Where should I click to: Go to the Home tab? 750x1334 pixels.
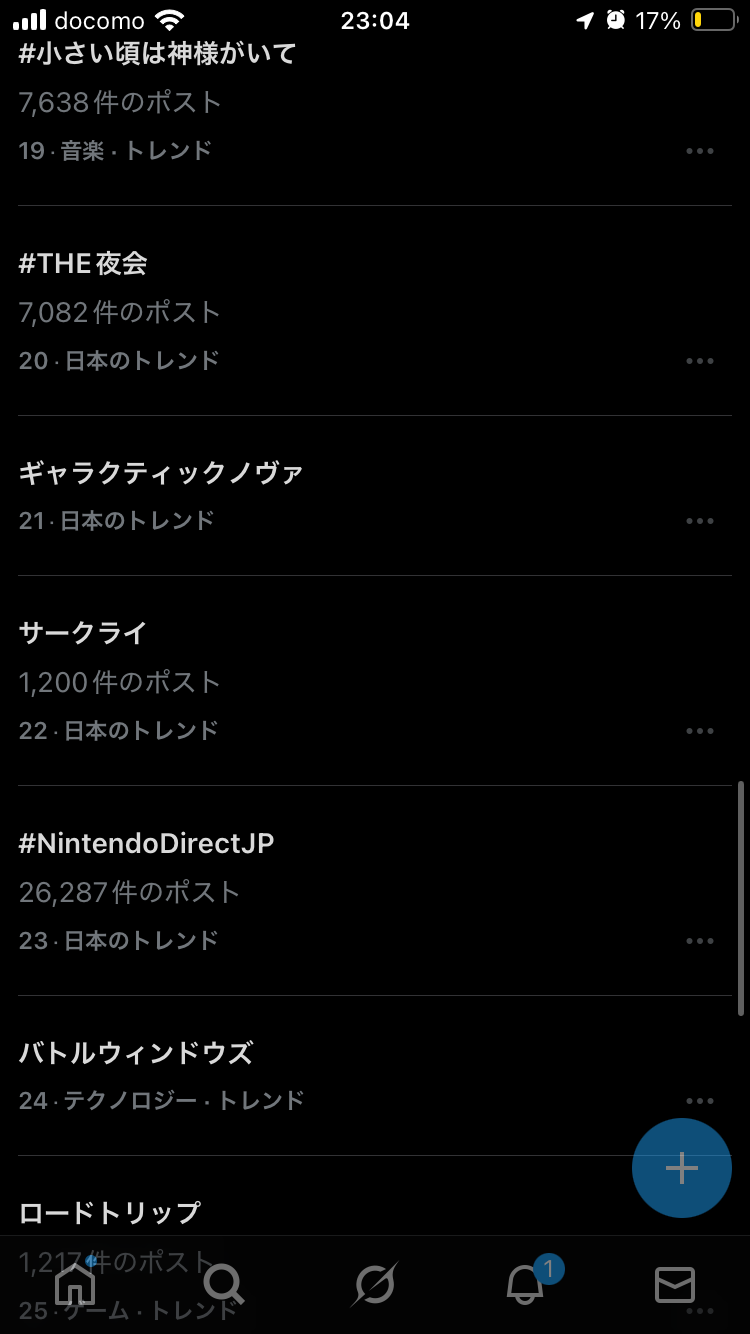[x=75, y=1284]
